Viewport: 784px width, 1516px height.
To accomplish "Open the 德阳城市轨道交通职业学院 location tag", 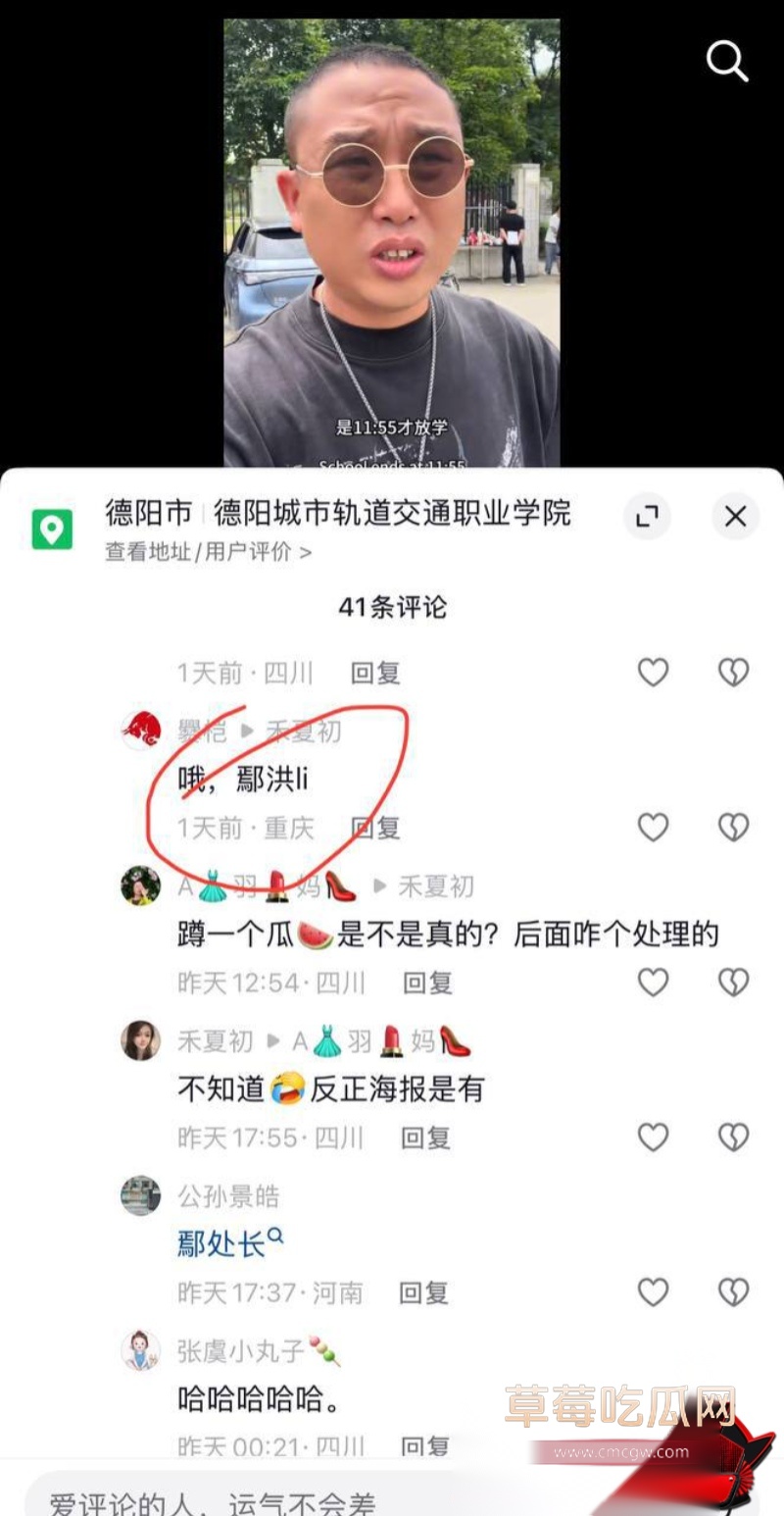I will [x=392, y=512].
